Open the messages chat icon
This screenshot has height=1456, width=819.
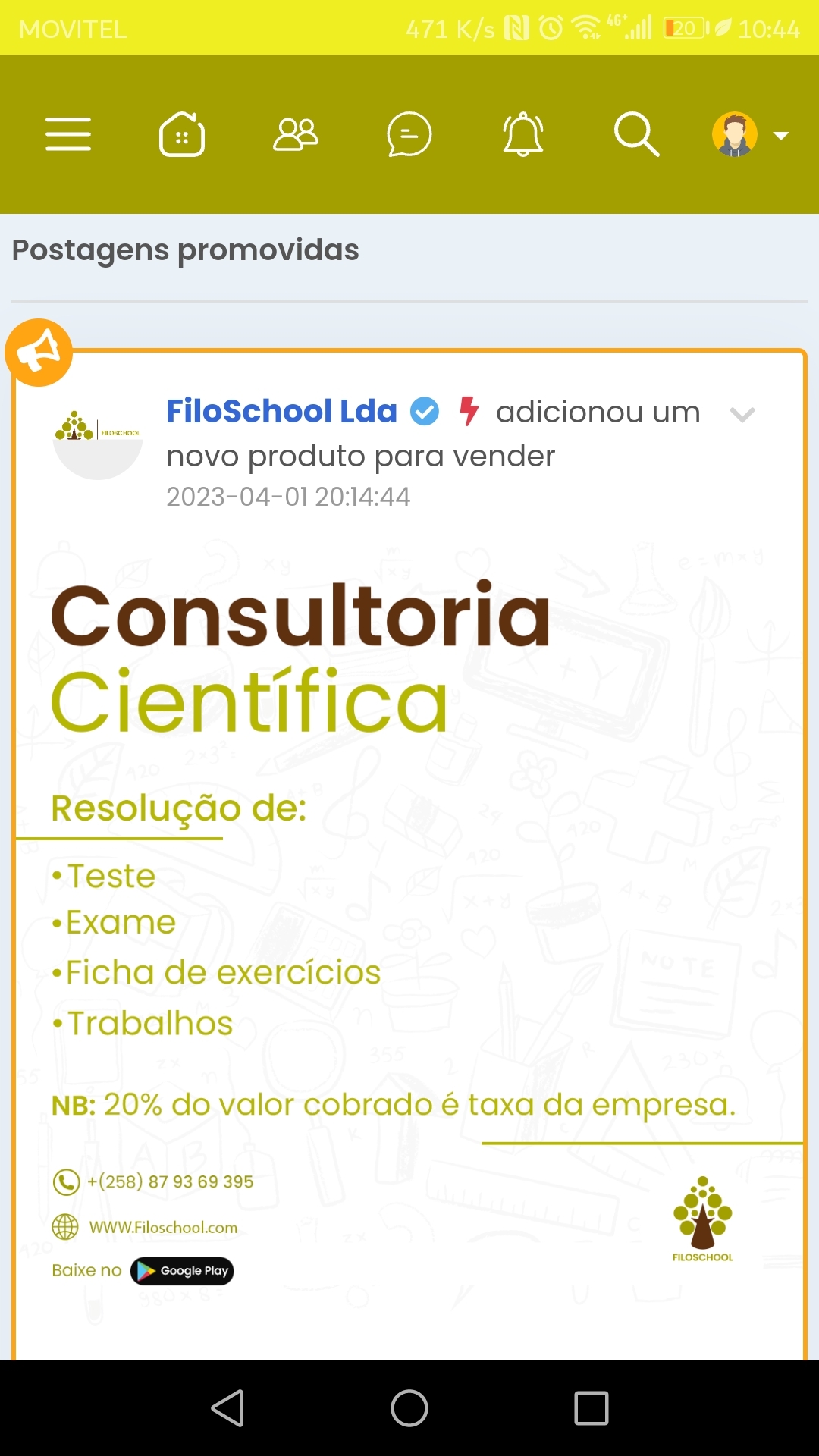pos(409,134)
